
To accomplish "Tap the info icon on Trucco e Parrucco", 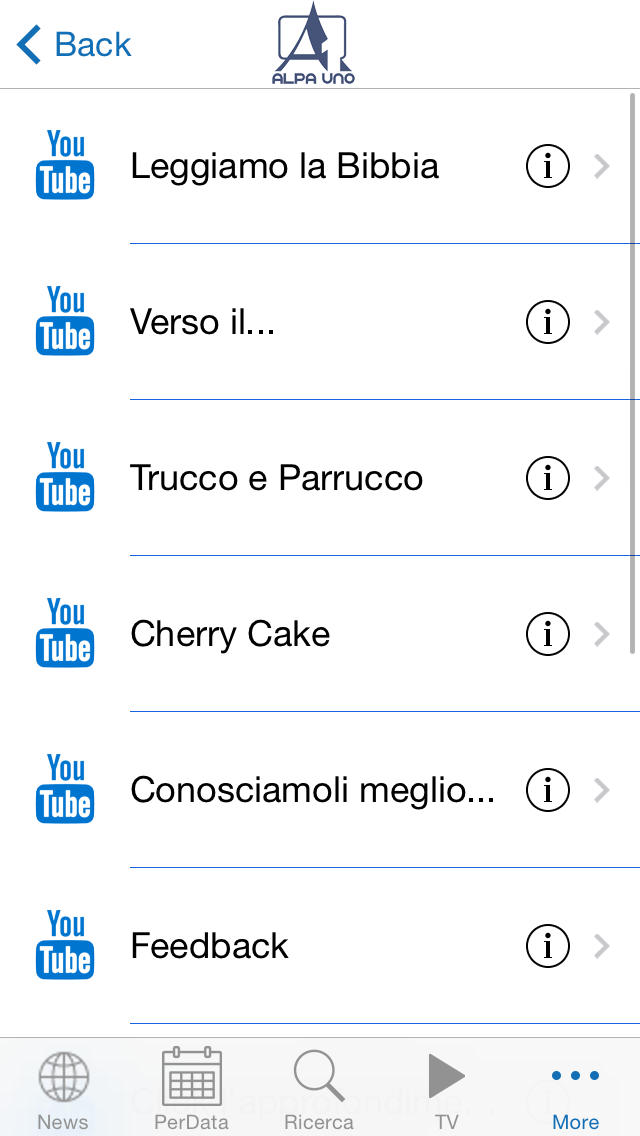I will coord(547,478).
